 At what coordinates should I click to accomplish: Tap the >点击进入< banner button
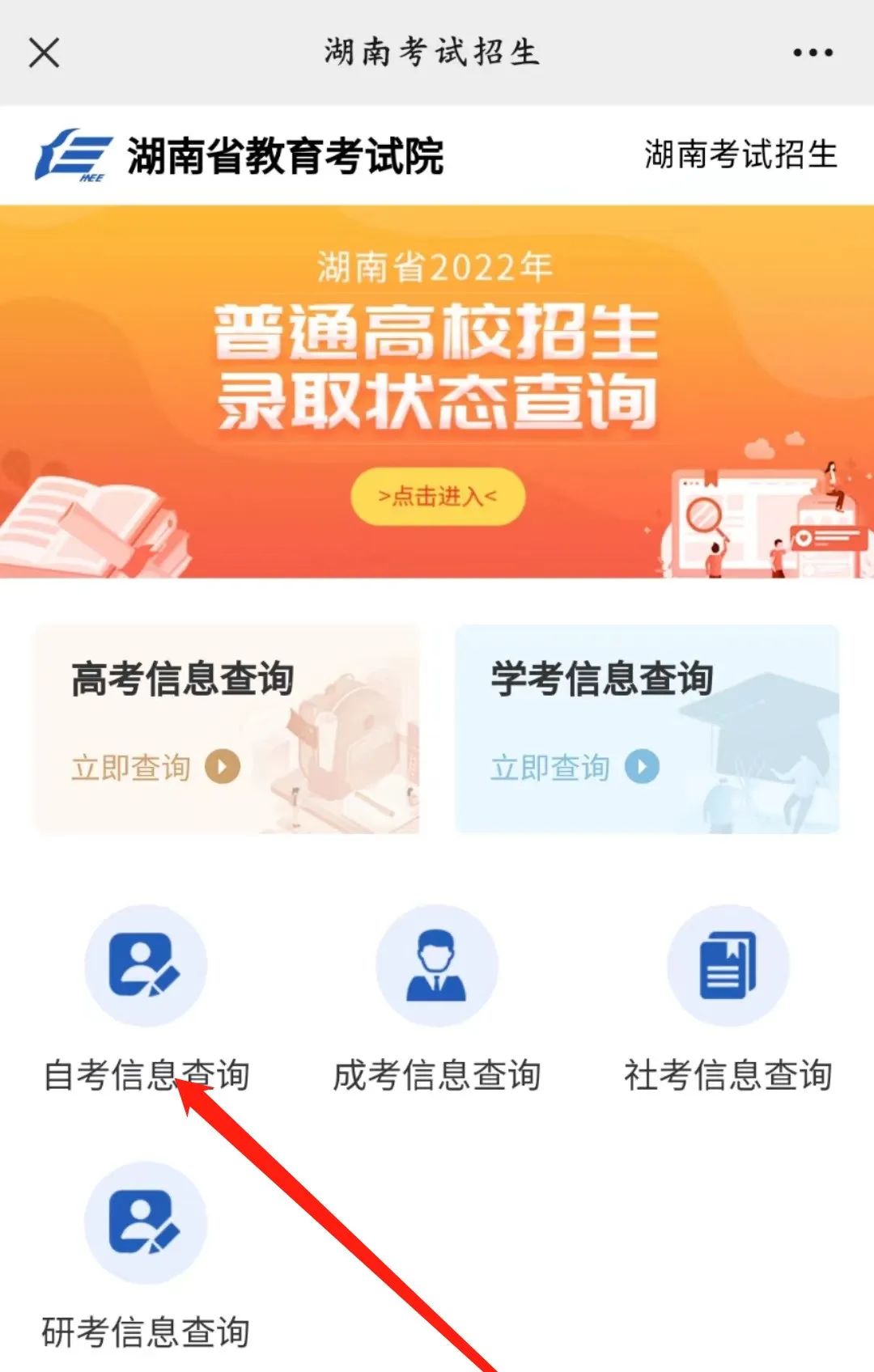(x=437, y=496)
